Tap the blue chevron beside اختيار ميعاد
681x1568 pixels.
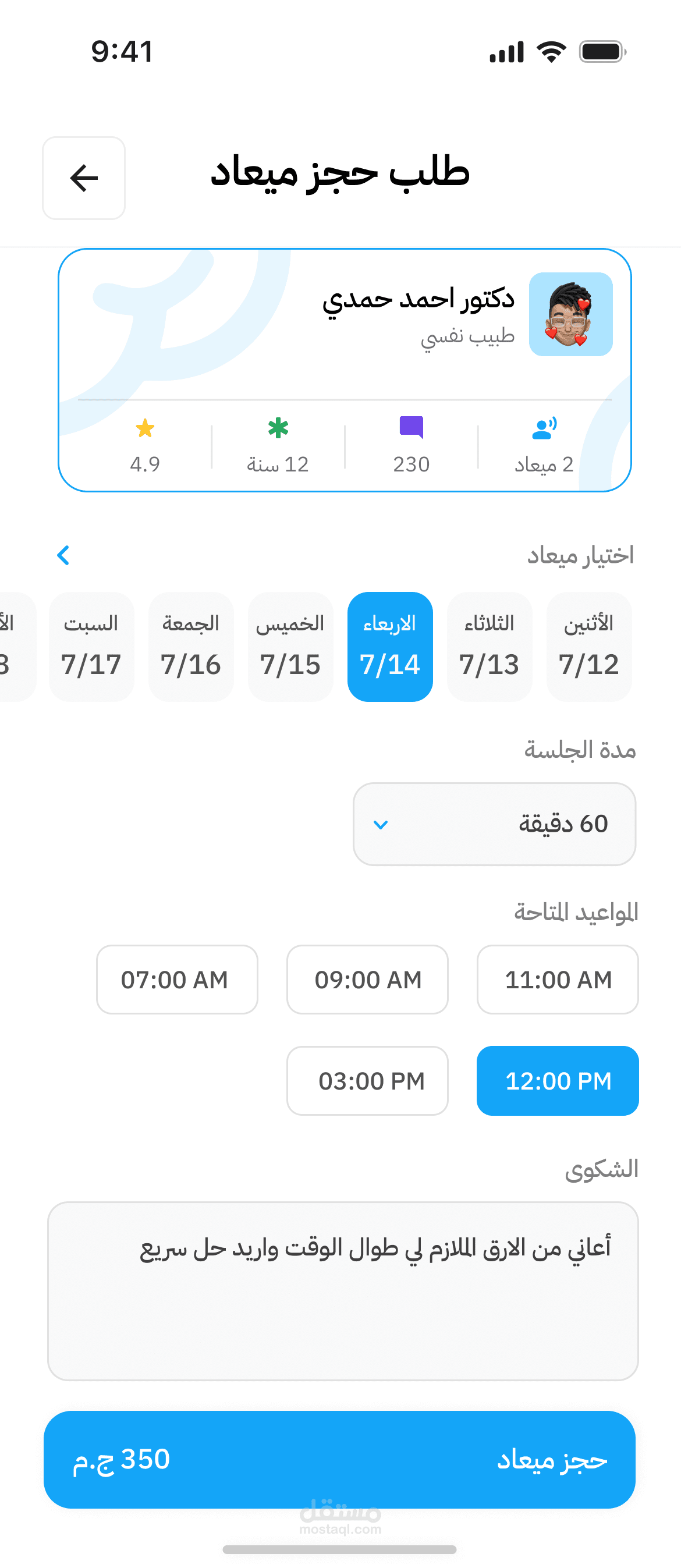coord(63,555)
